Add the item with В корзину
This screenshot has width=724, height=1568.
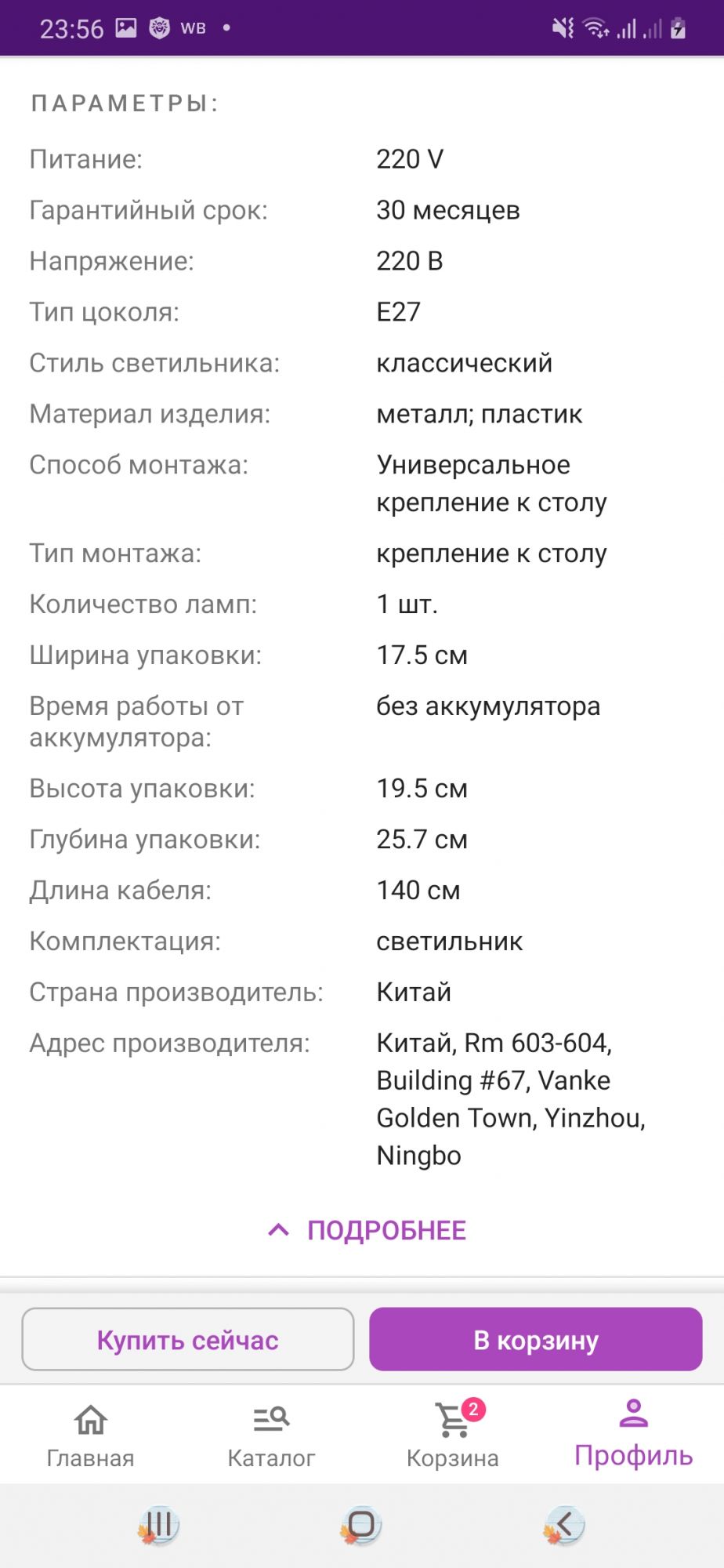[536, 1340]
